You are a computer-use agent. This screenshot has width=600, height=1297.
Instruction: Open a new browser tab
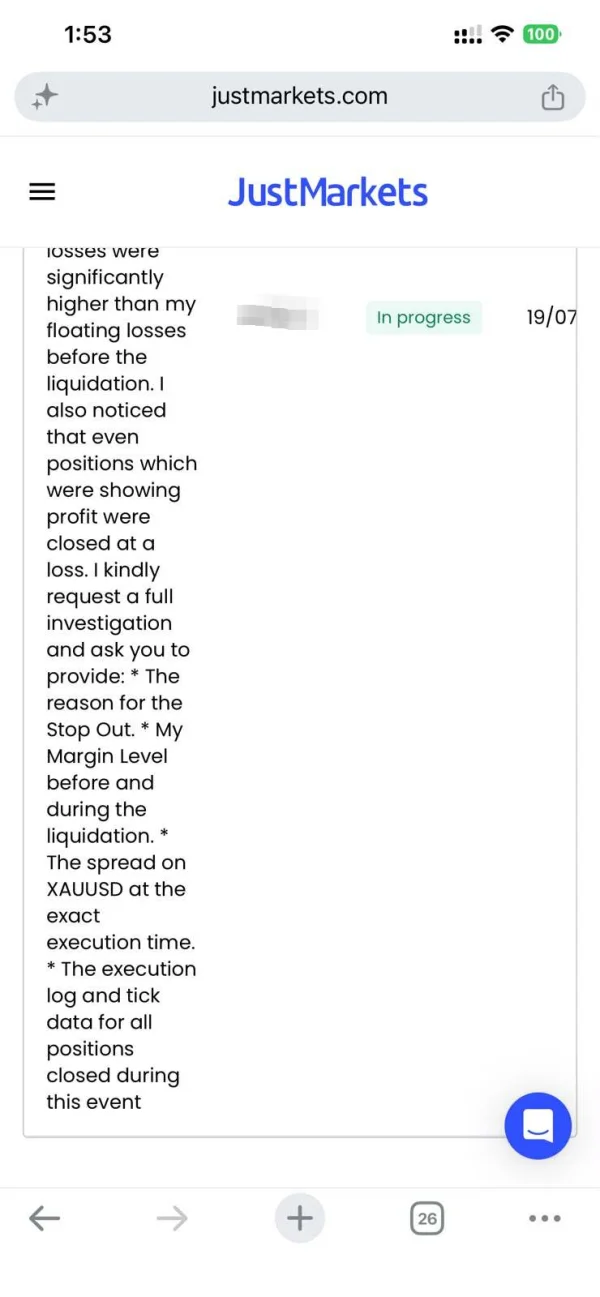click(300, 1218)
